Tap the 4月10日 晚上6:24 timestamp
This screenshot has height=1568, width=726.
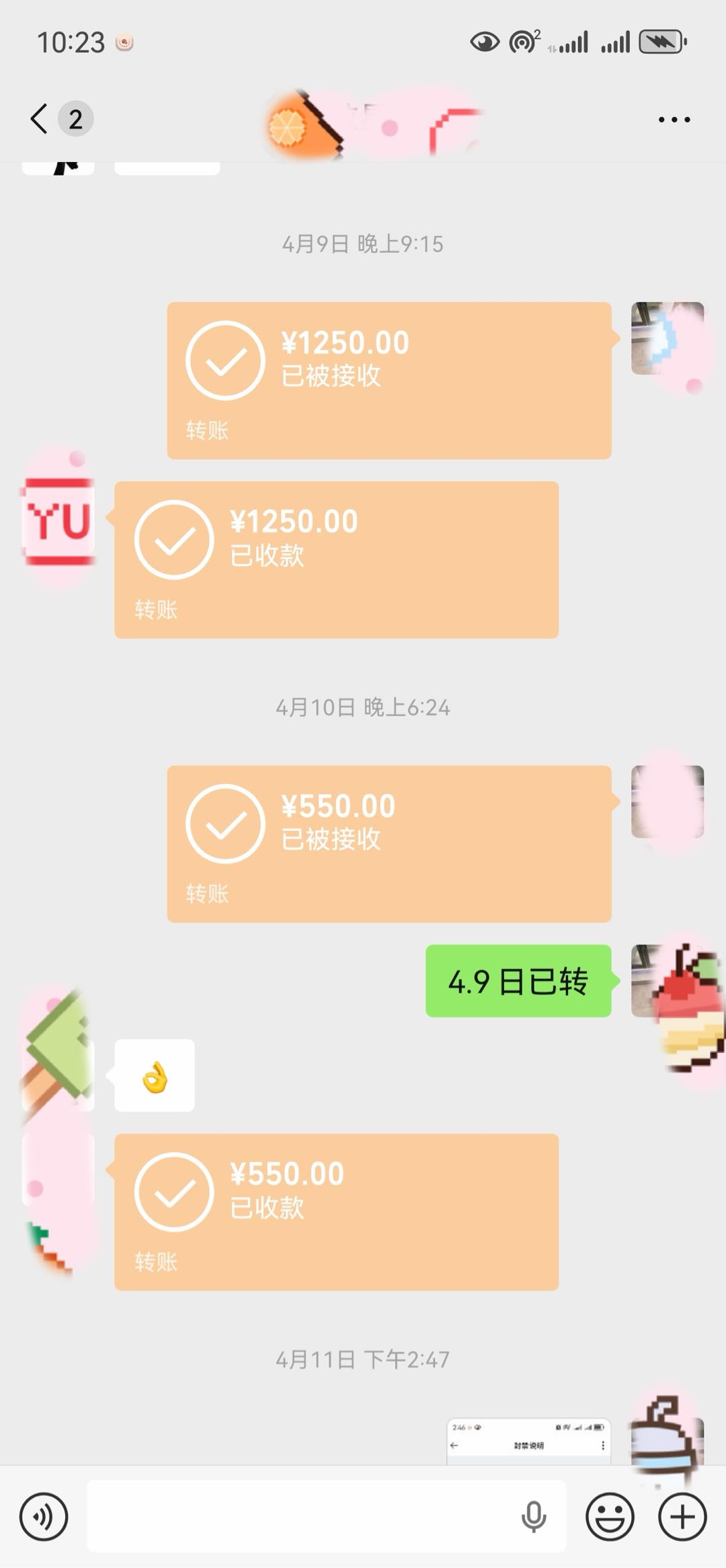pyautogui.click(x=363, y=707)
